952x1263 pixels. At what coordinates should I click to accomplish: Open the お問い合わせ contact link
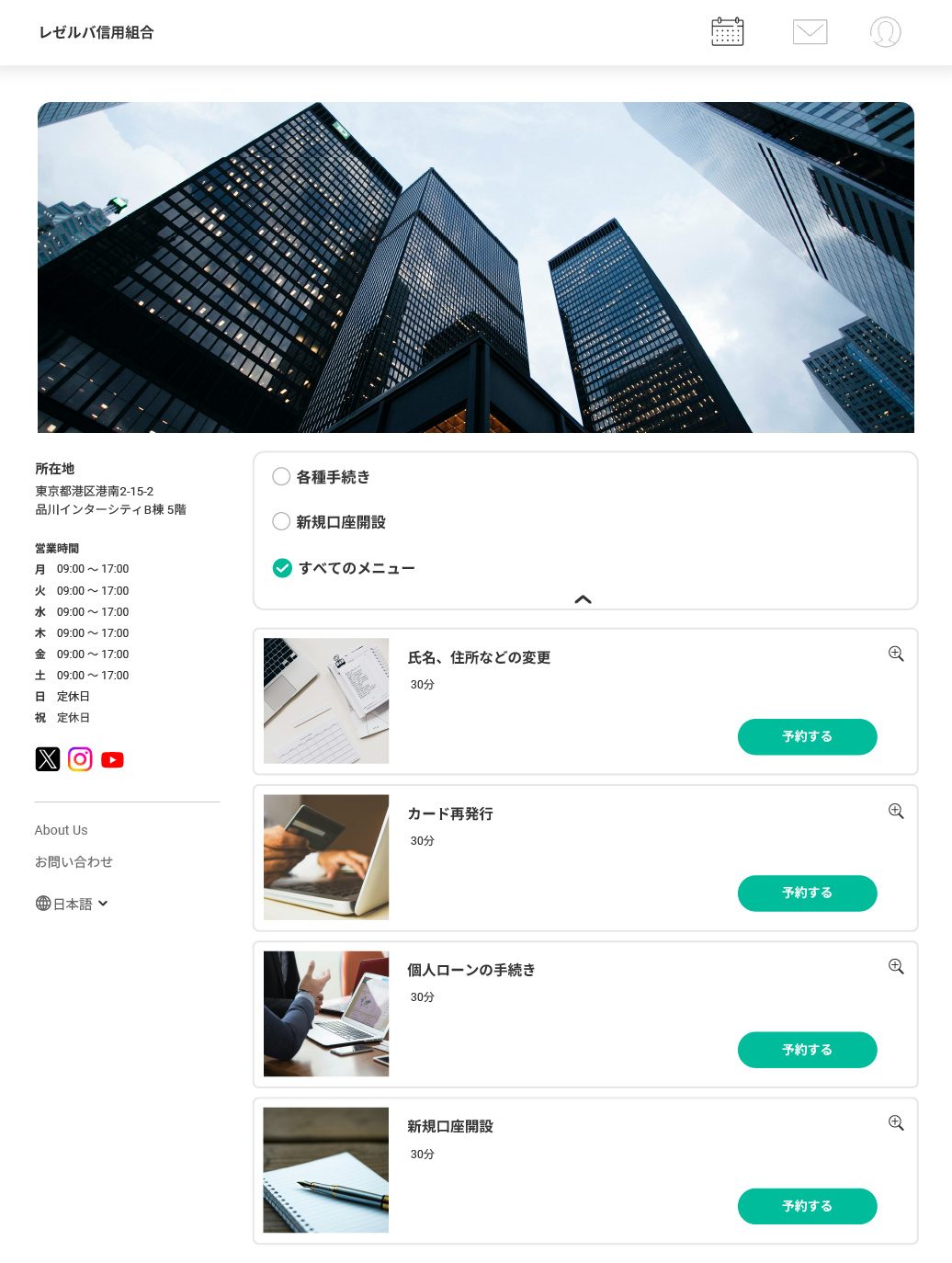pyautogui.click(x=74, y=861)
